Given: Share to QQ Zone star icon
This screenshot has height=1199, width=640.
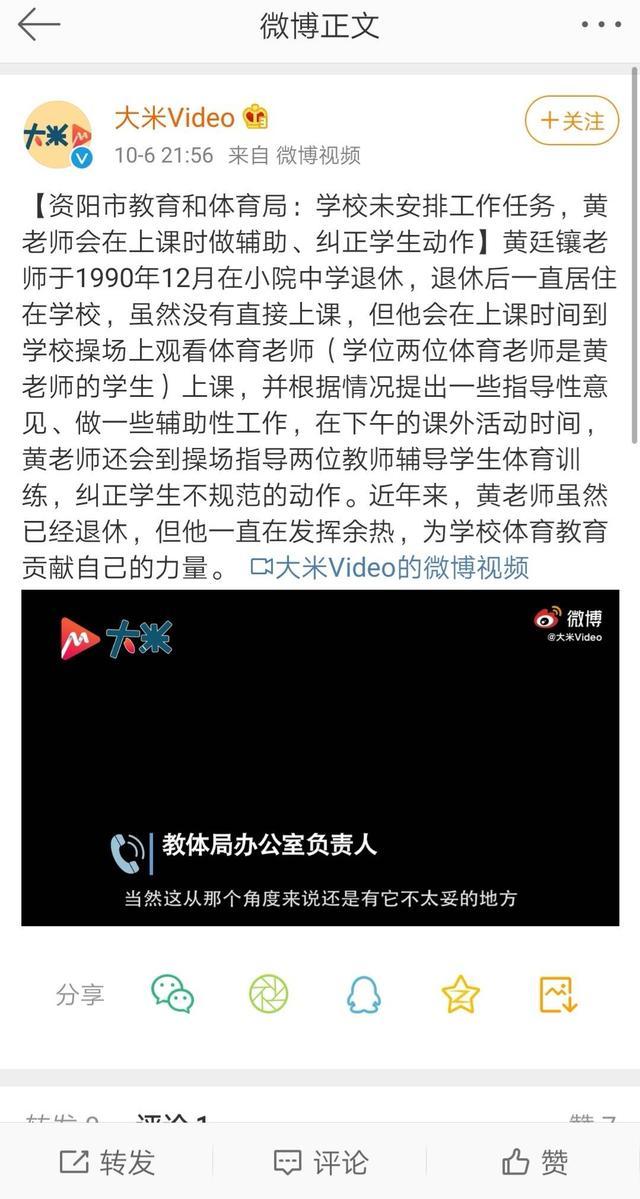Looking at the screenshot, I should tap(461, 994).
